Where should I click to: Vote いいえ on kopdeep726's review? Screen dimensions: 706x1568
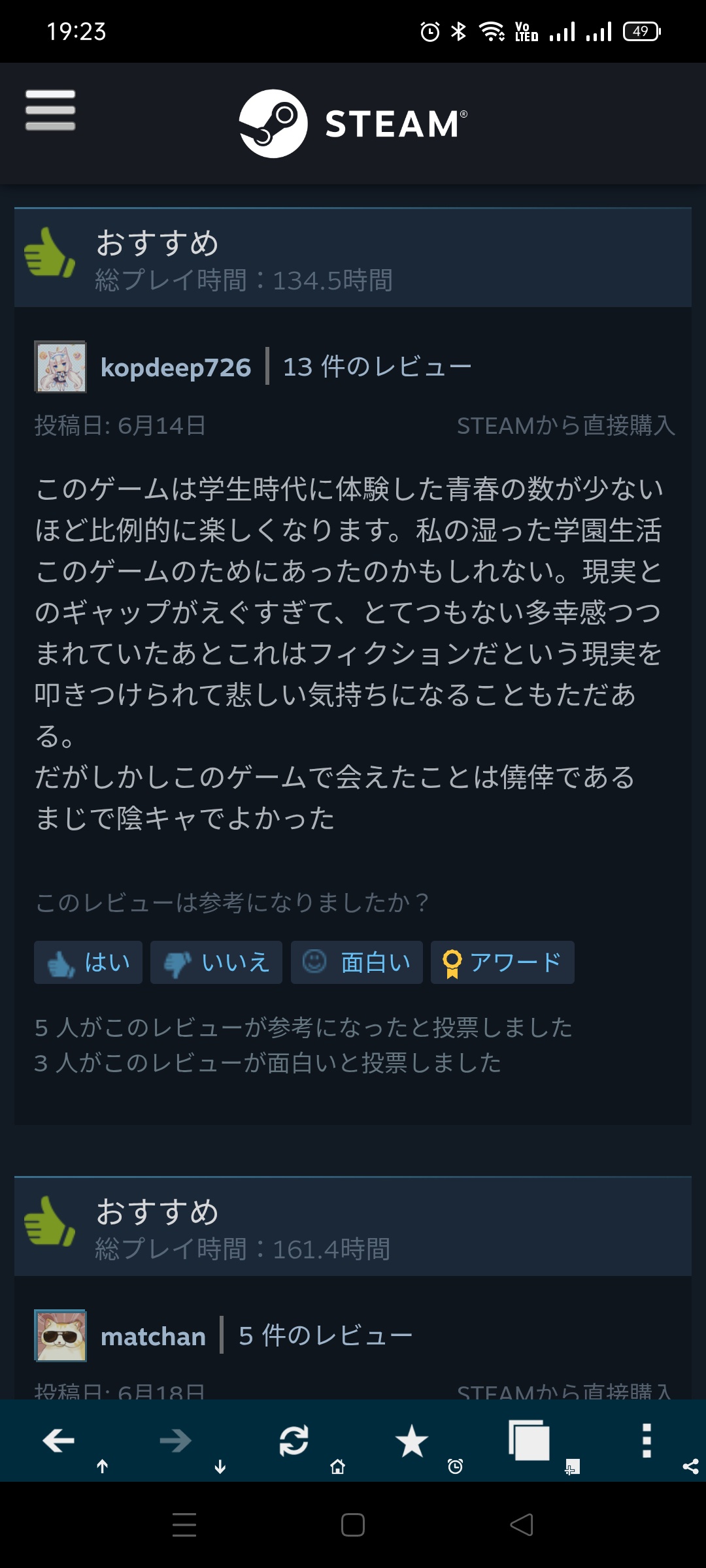click(x=216, y=962)
